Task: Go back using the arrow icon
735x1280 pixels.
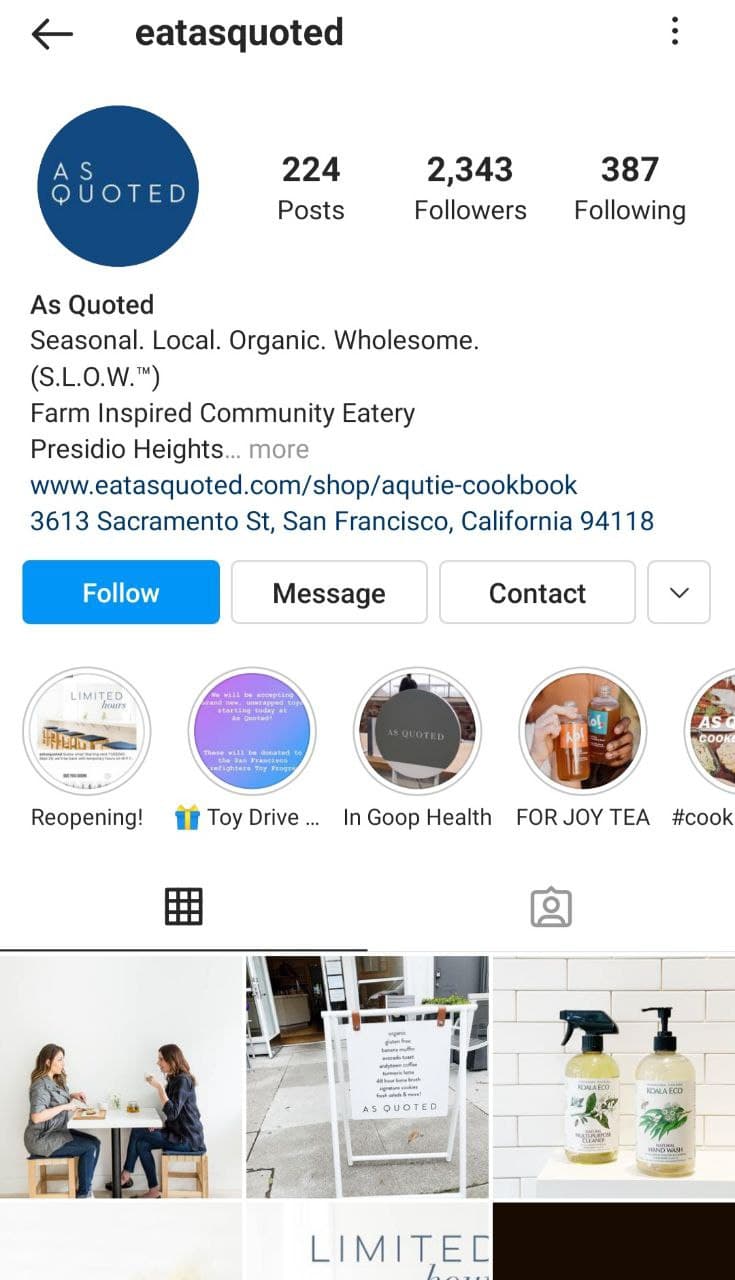Action: 52,34
